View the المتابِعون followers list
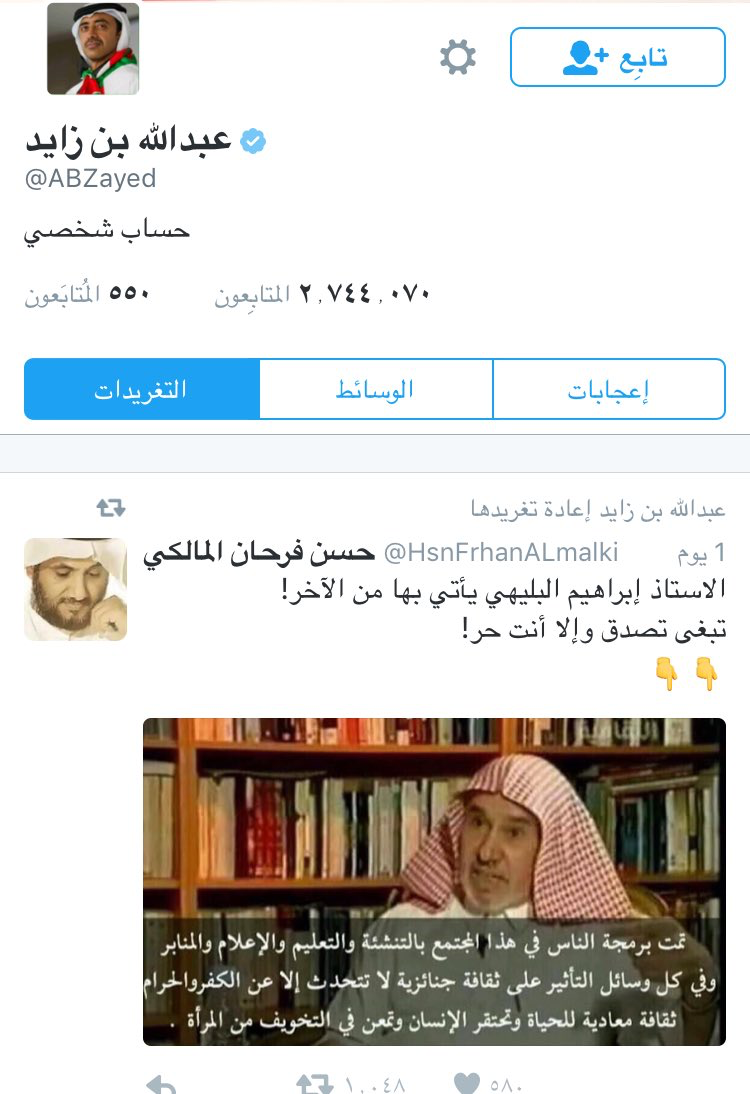This screenshot has height=1094, width=750. tap(322, 294)
